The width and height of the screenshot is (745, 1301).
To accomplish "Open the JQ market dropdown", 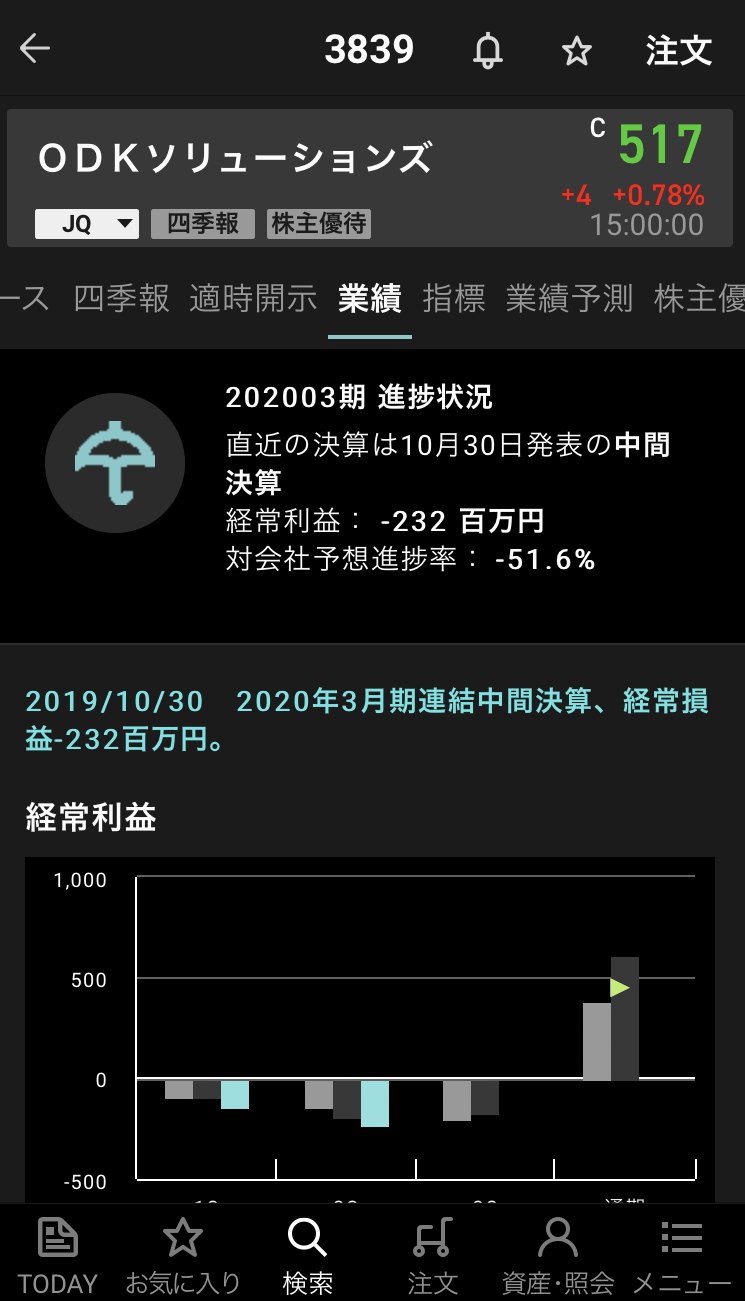I will point(87,224).
